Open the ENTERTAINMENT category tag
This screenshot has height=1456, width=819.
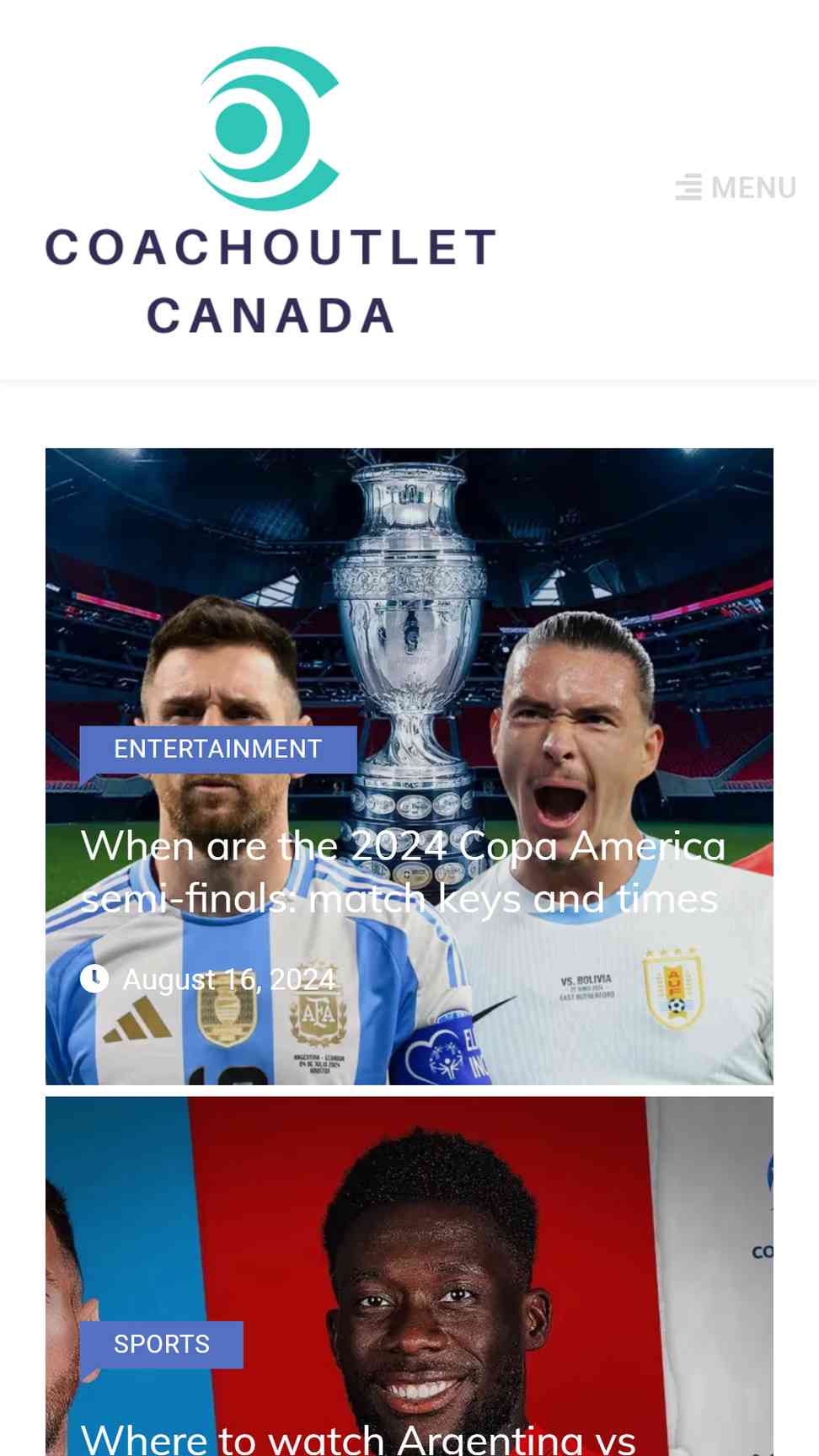click(218, 749)
